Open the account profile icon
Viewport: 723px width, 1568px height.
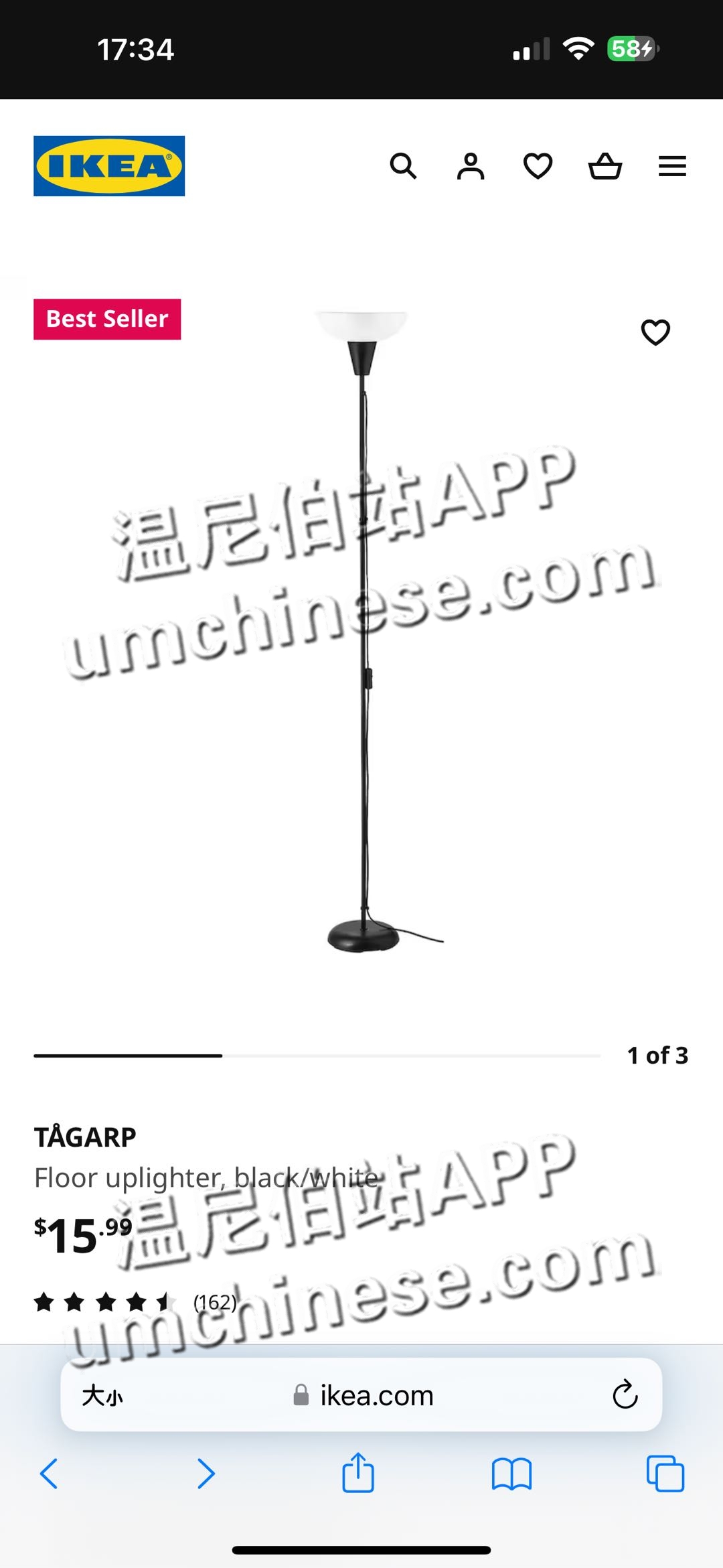tap(471, 166)
